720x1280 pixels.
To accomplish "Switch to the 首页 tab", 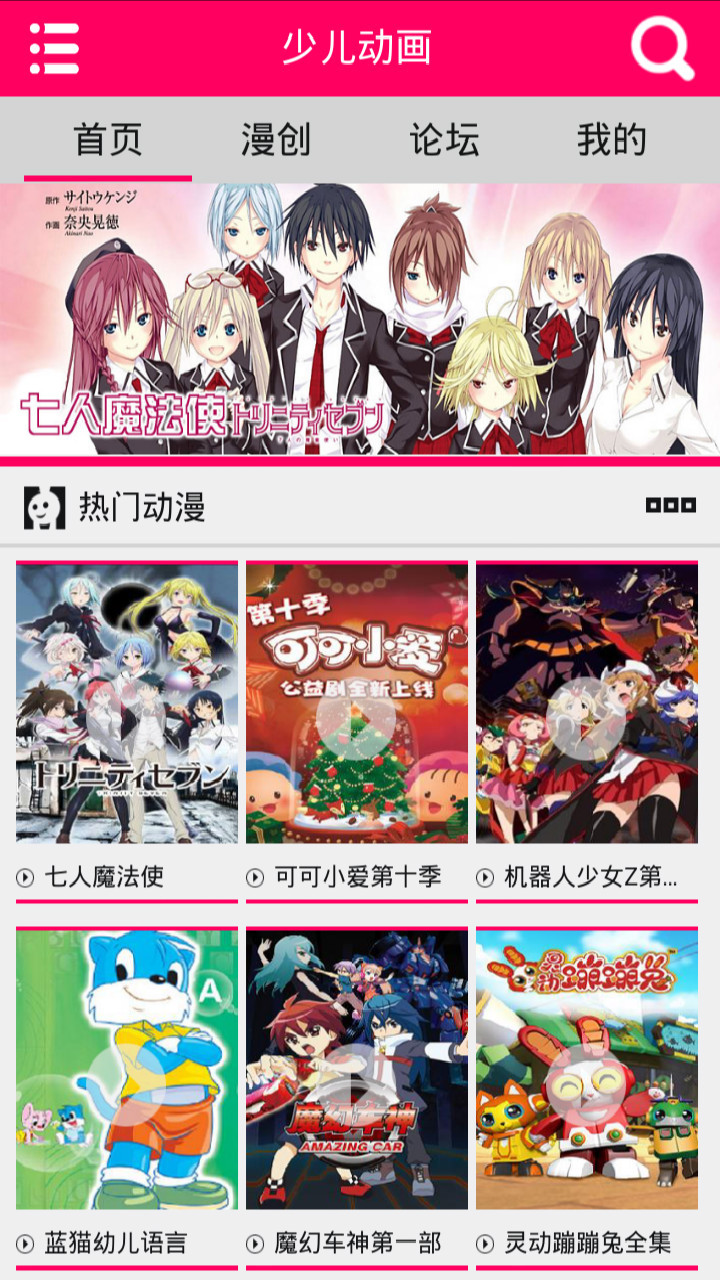I will (108, 140).
